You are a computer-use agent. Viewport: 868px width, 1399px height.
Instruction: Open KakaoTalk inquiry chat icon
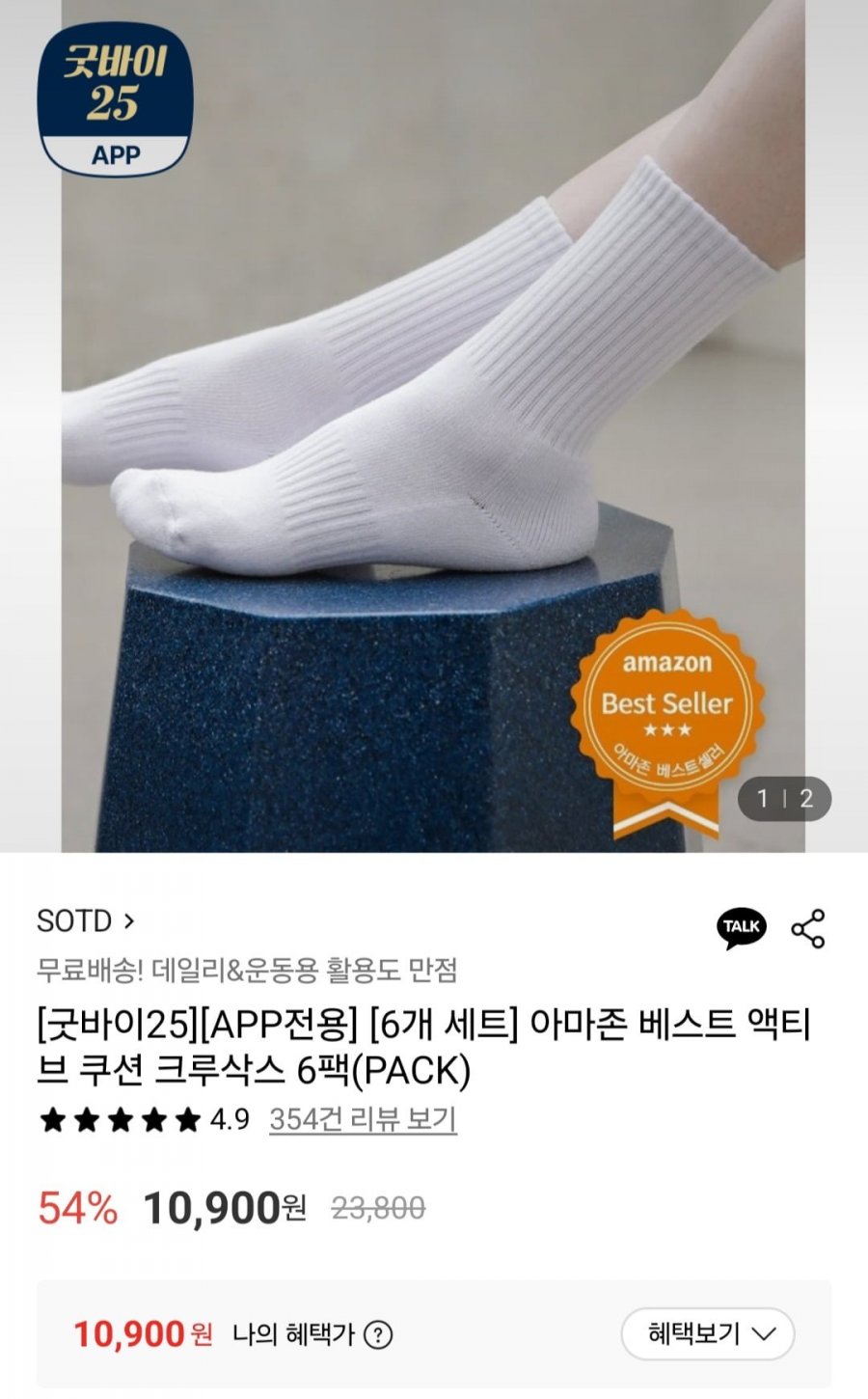741,928
